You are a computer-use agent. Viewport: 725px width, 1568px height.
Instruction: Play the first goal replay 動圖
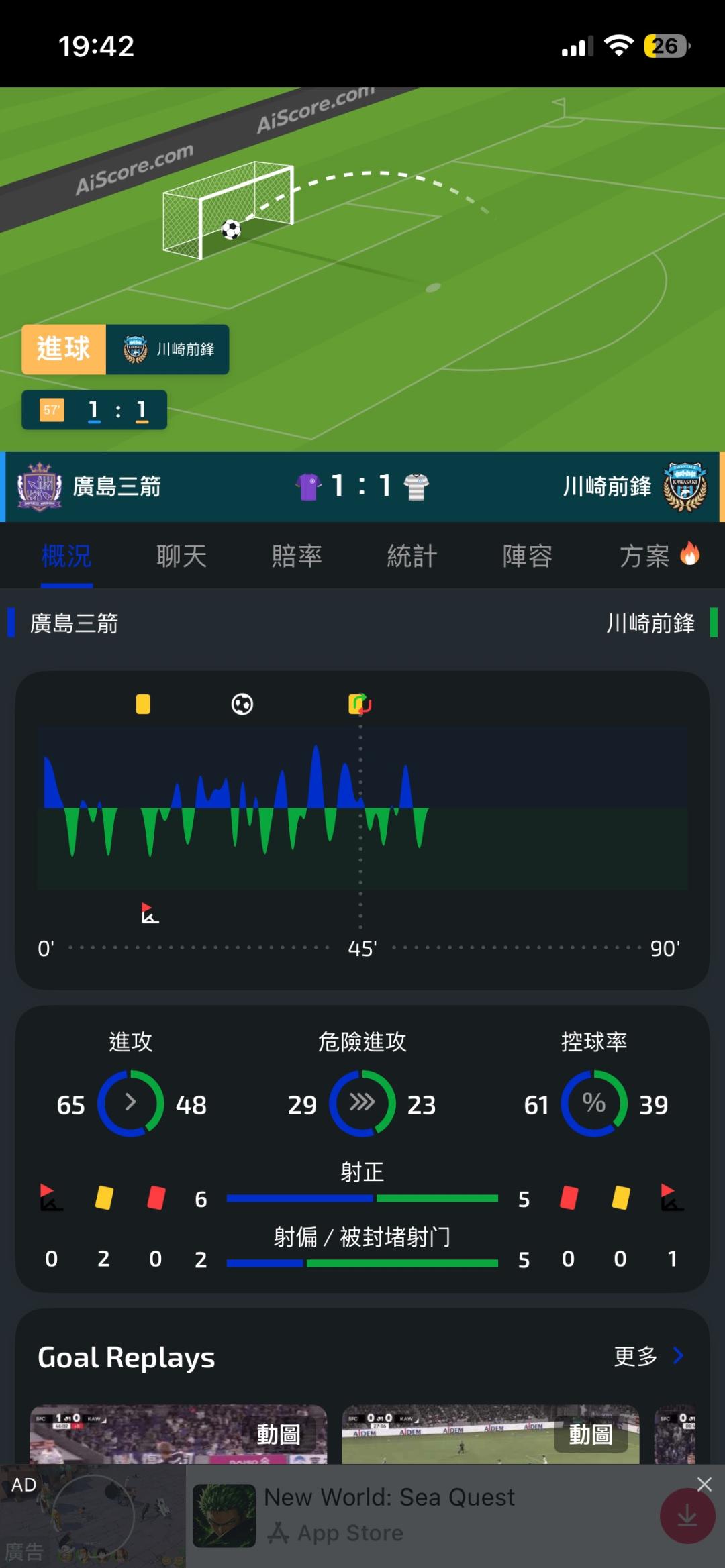179,1434
